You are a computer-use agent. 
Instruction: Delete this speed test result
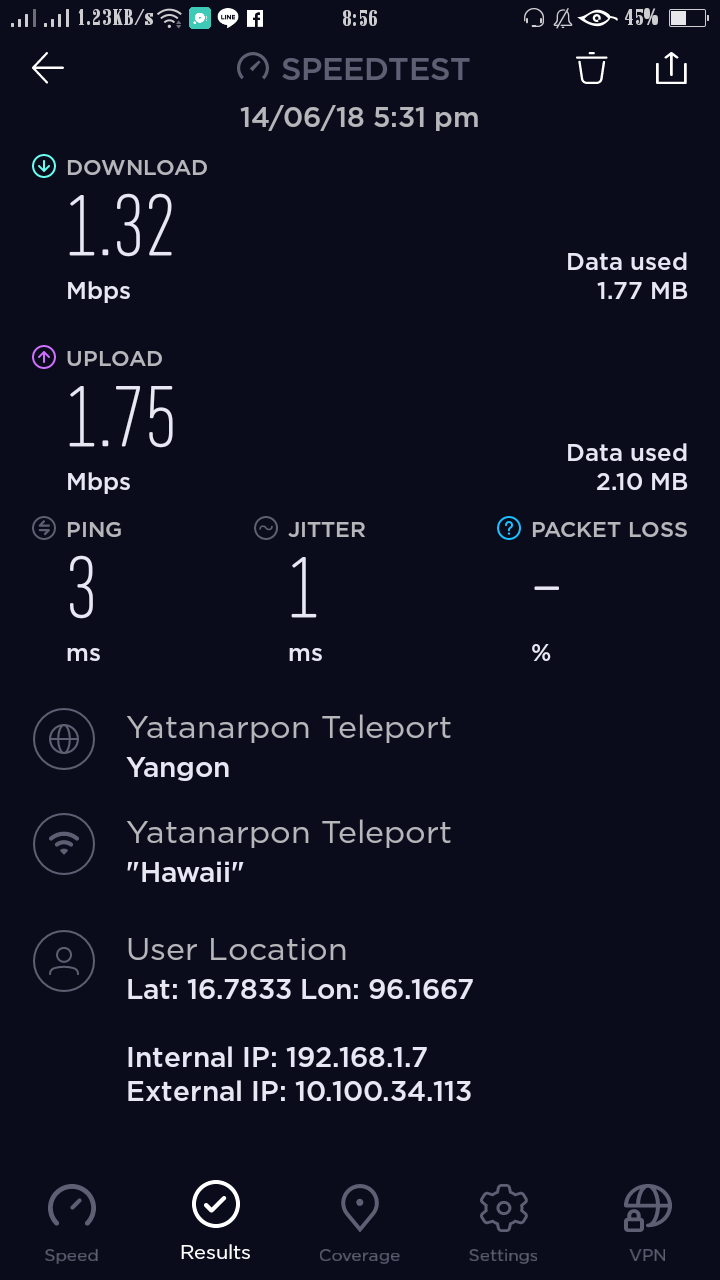coord(591,68)
